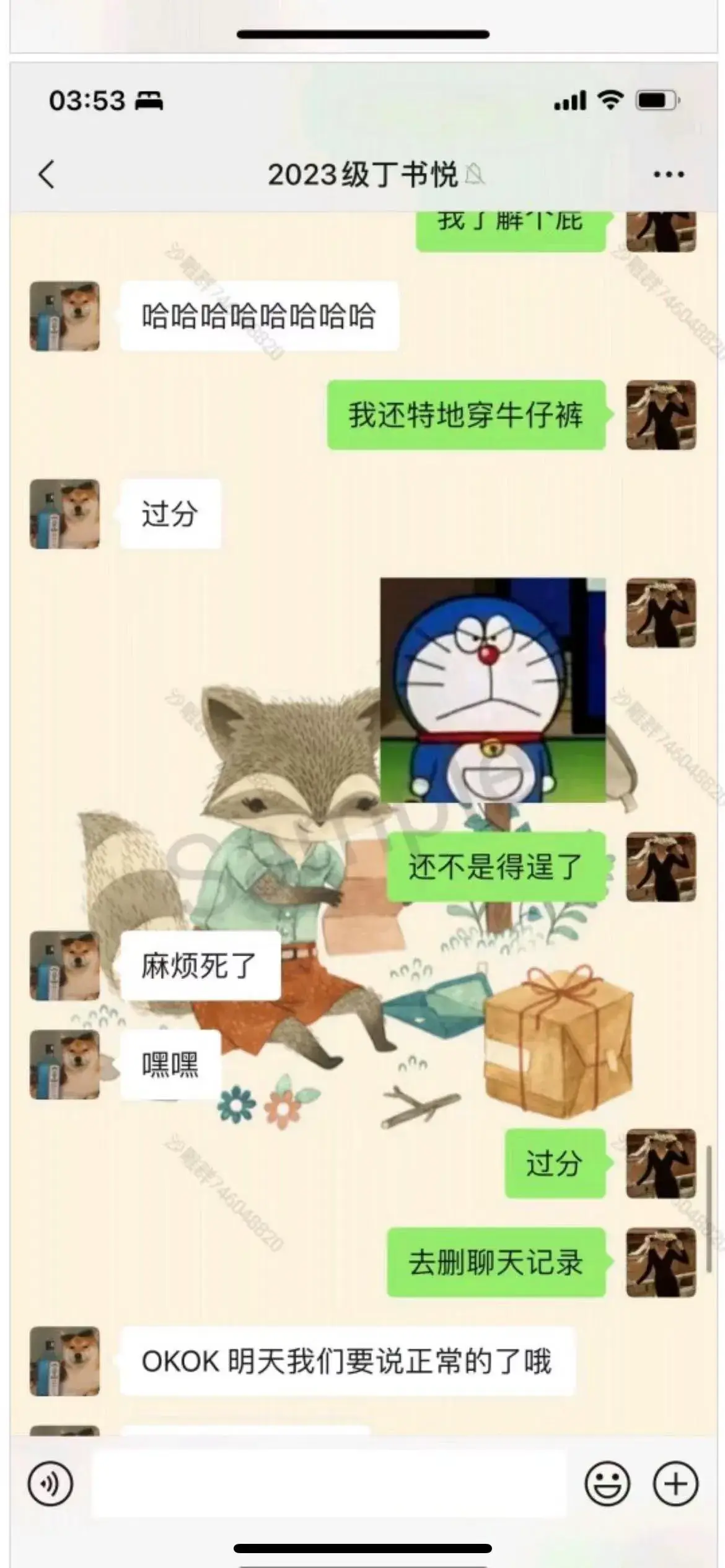View the Doraemon sticker image
This screenshot has width=725, height=1568.
[493, 690]
